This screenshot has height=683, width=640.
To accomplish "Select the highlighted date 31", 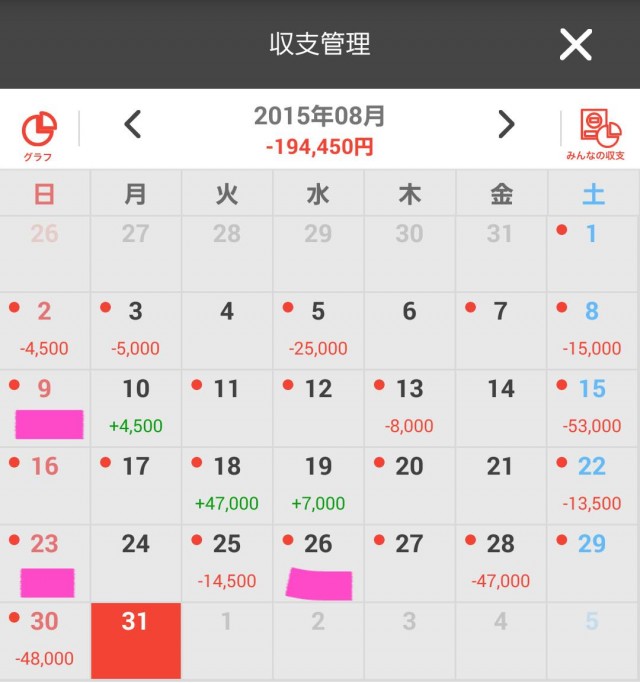I will [x=136, y=641].
